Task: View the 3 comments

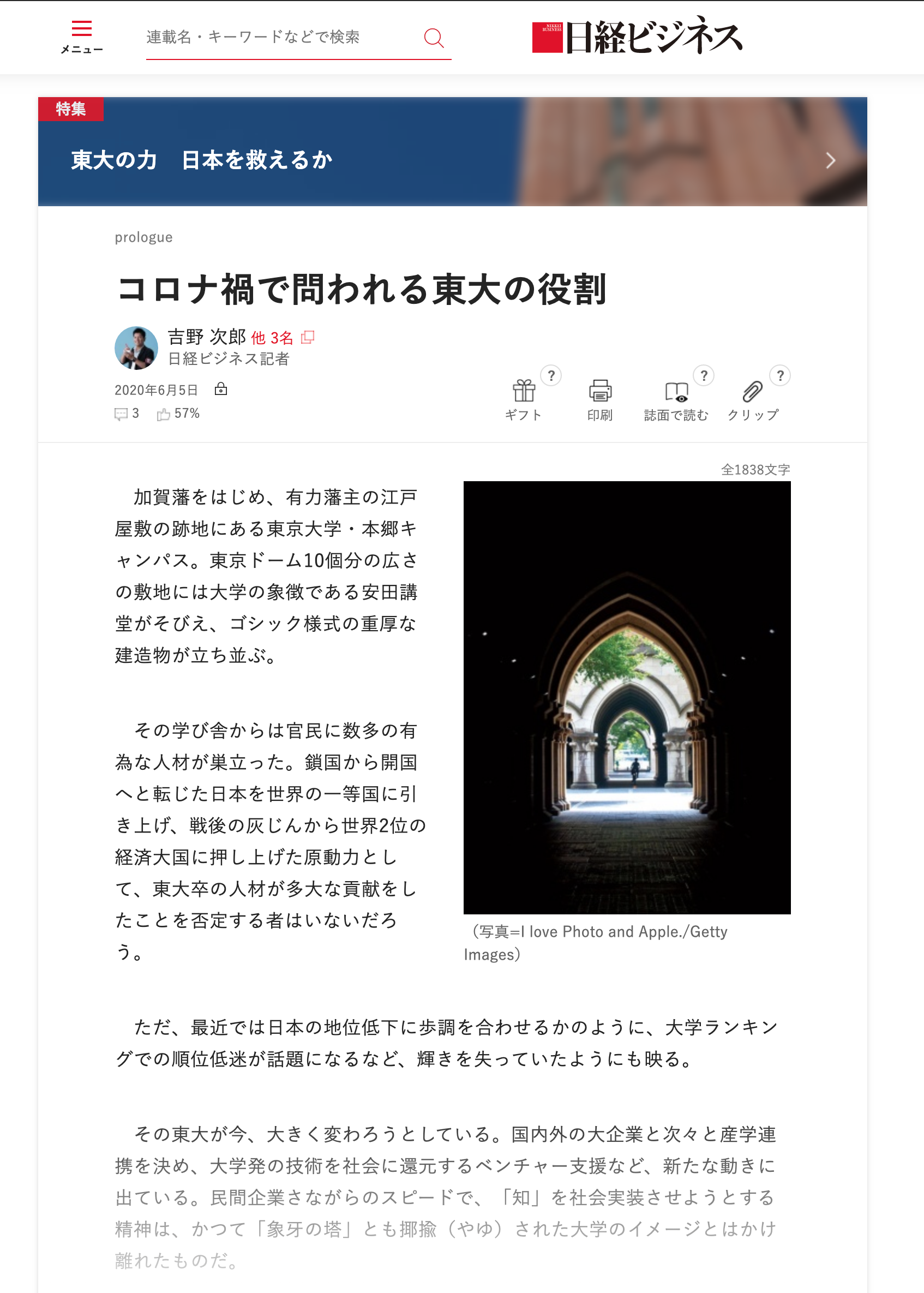Action: [127, 414]
